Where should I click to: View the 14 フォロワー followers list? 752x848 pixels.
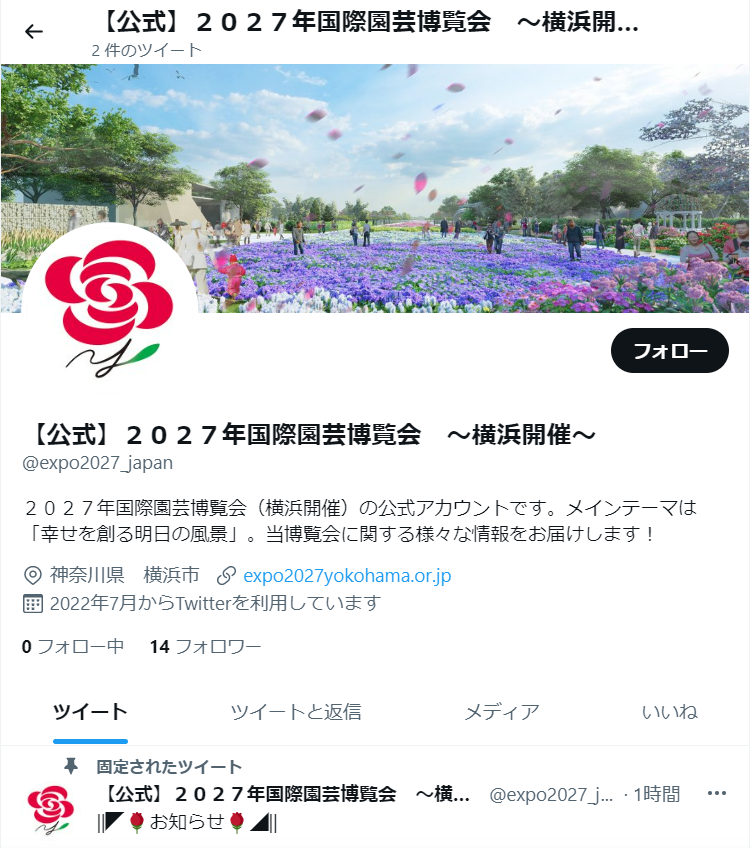205,646
